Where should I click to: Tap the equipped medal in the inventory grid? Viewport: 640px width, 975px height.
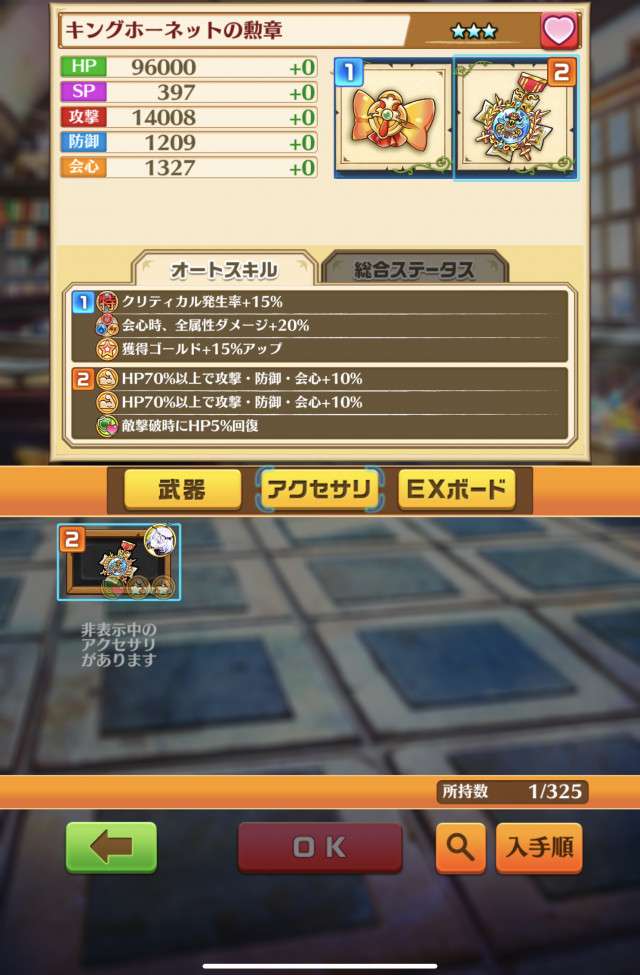click(x=119, y=562)
